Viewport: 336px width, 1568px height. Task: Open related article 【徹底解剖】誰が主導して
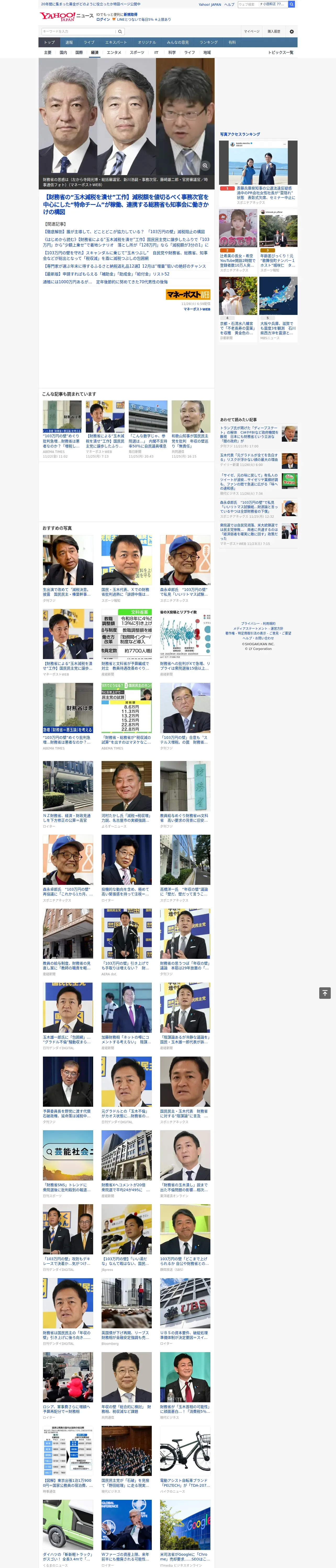[124, 232]
